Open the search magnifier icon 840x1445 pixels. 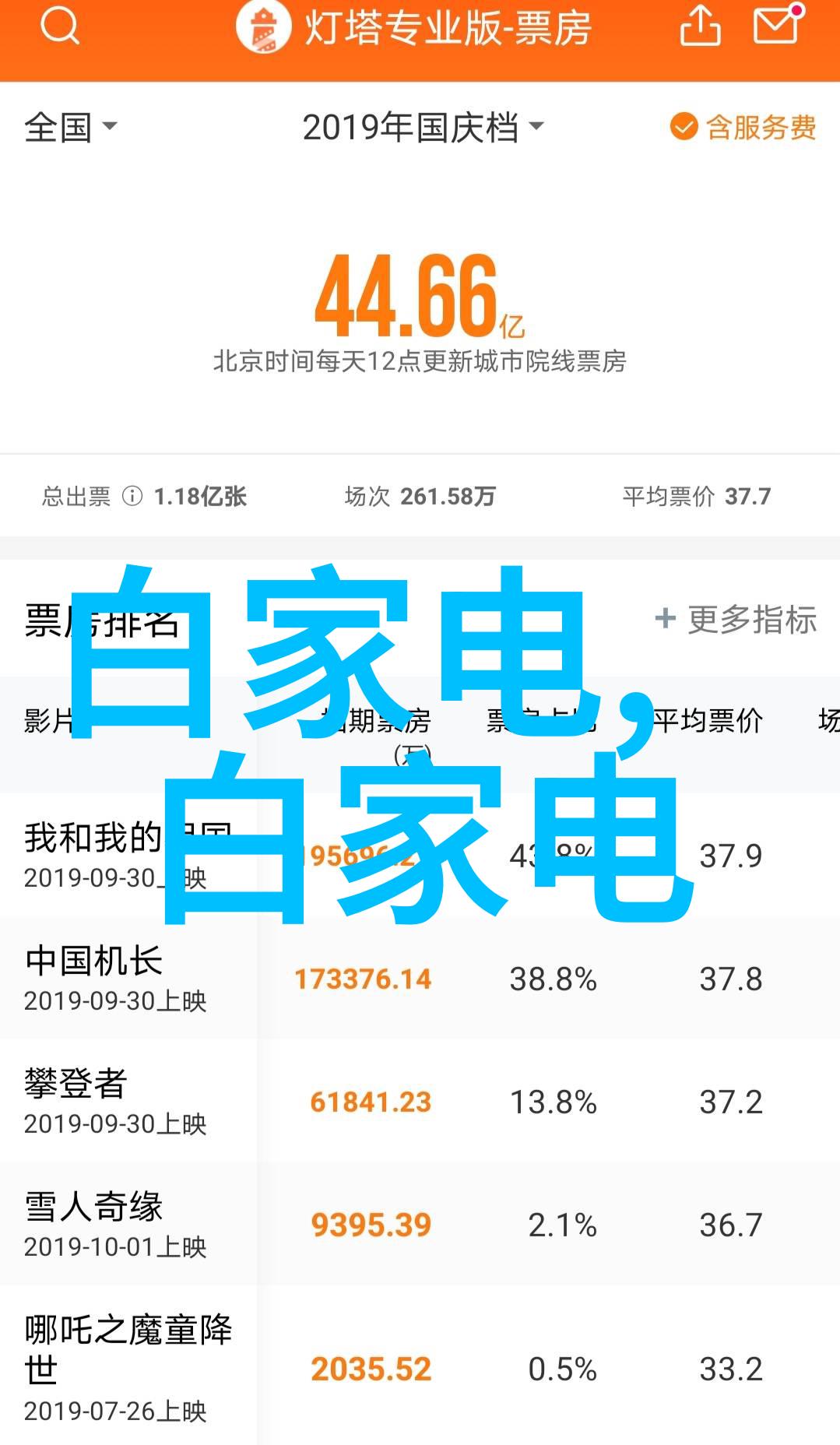[x=60, y=26]
